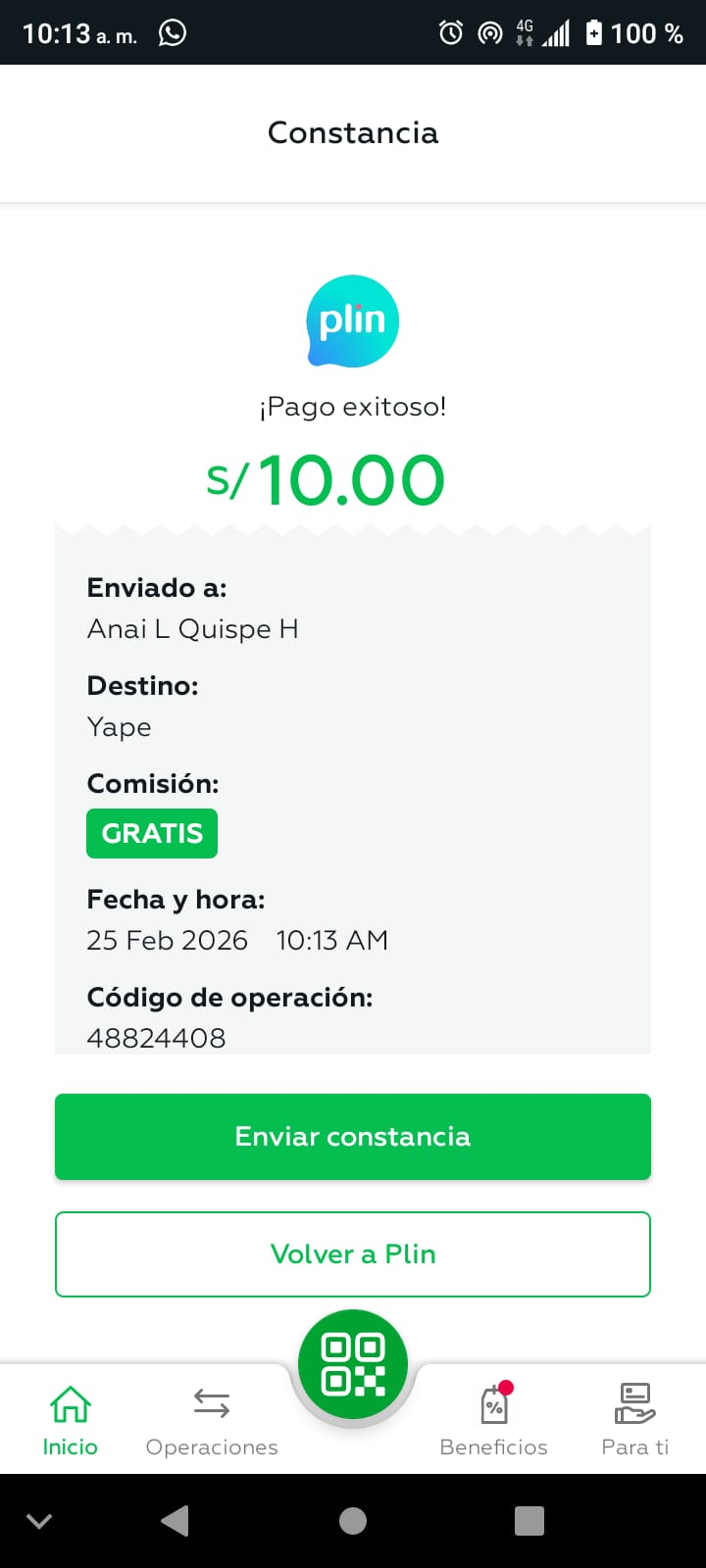The height and width of the screenshot is (1568, 706).
Task: Go to the system home screen
Action: [x=353, y=1521]
